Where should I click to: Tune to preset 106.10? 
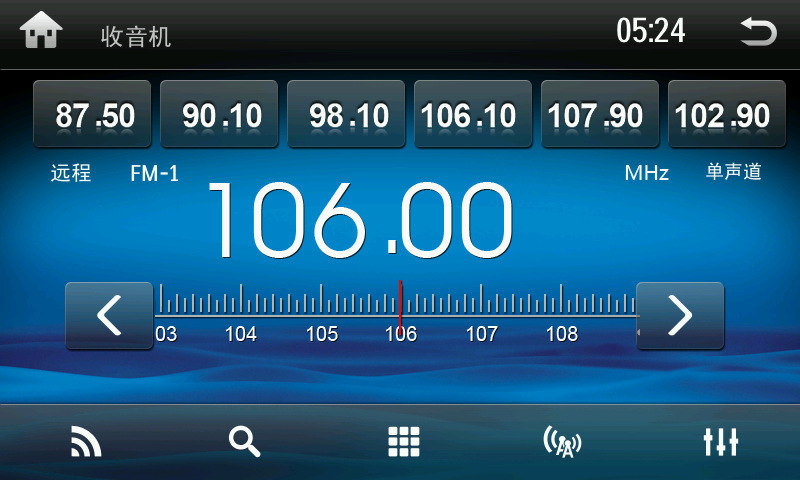point(474,115)
